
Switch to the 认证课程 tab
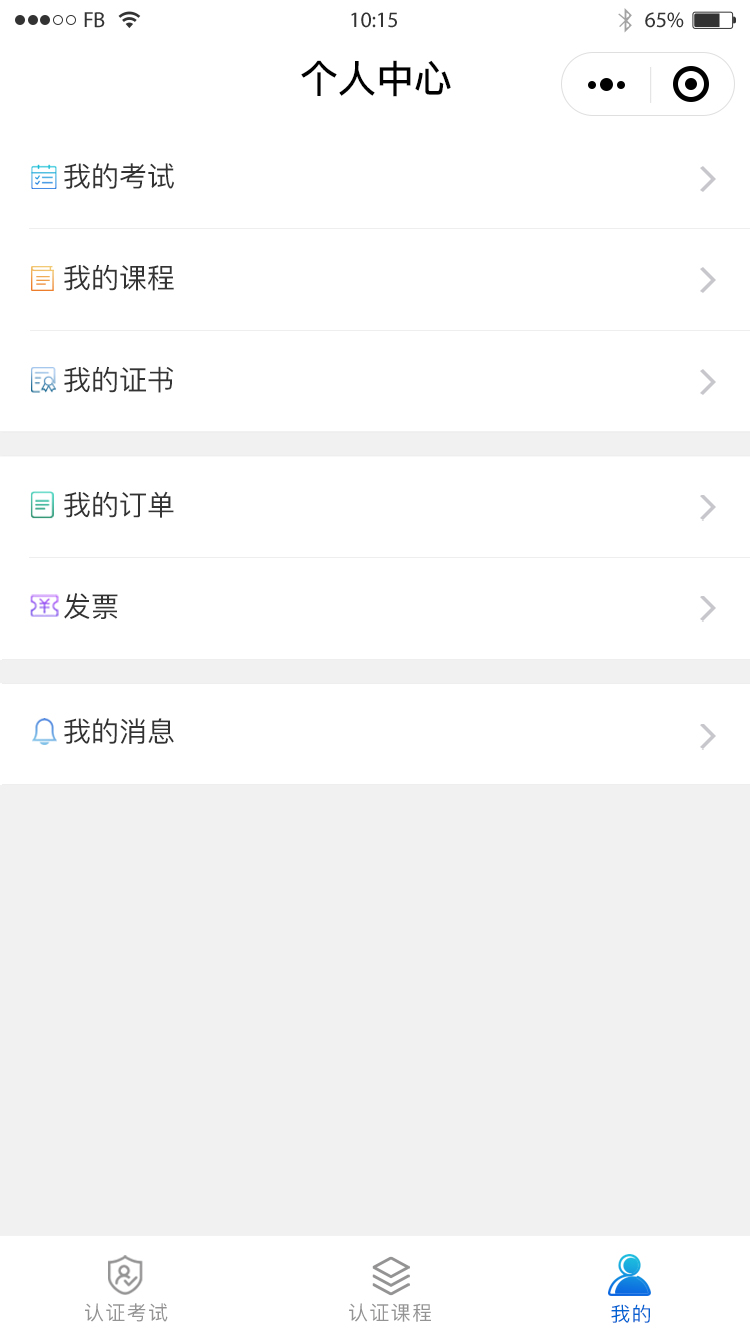pyautogui.click(x=390, y=1288)
